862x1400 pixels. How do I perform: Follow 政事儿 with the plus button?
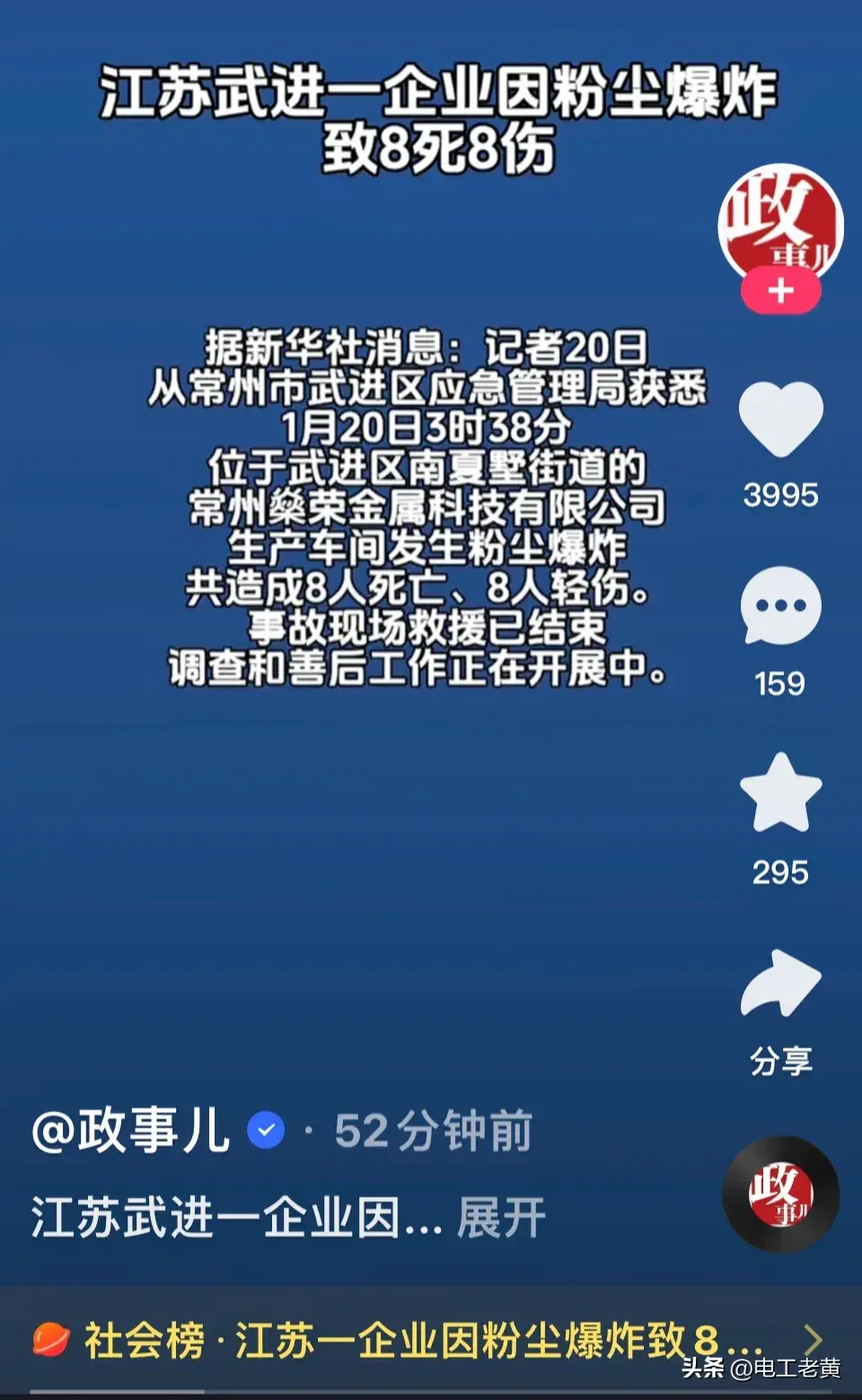click(780, 292)
